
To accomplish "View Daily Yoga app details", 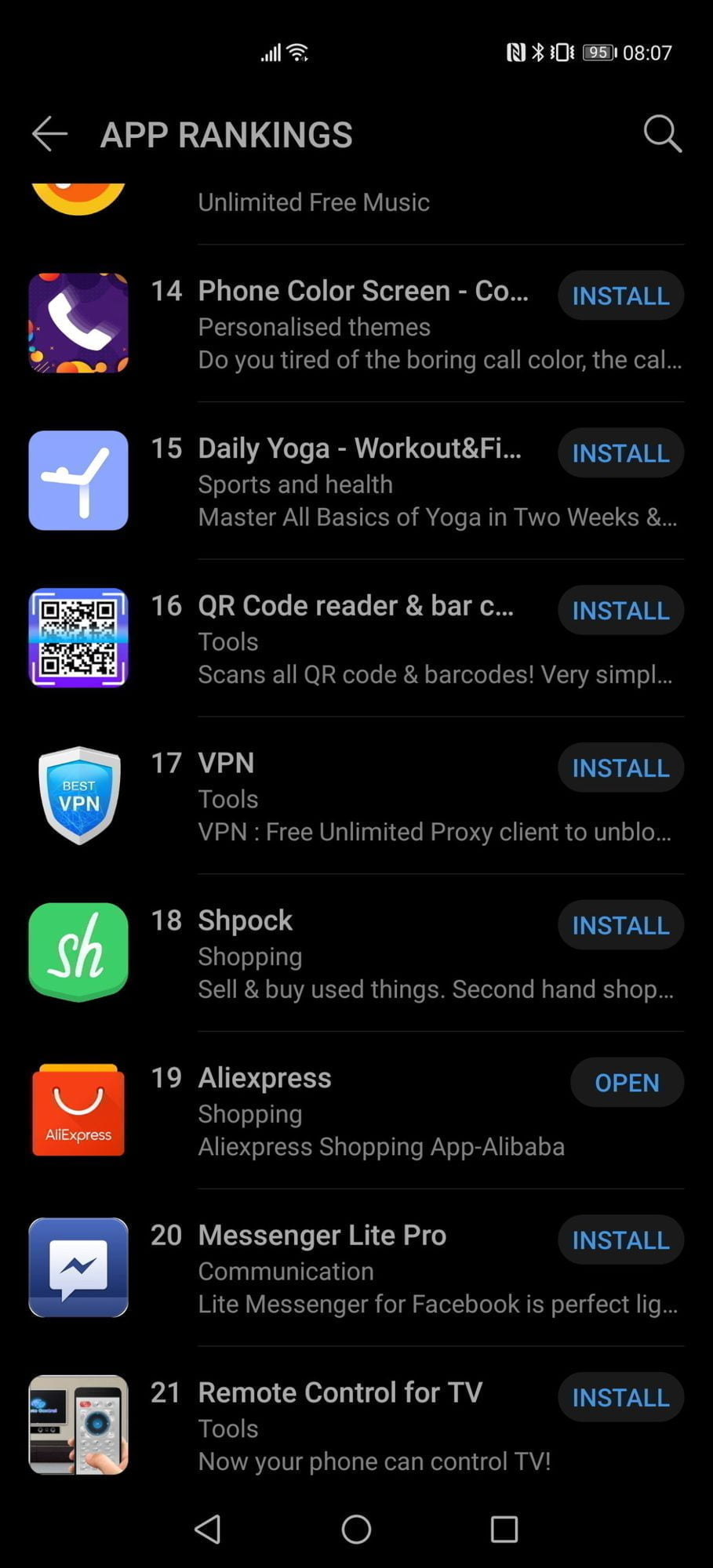I will click(x=358, y=449).
